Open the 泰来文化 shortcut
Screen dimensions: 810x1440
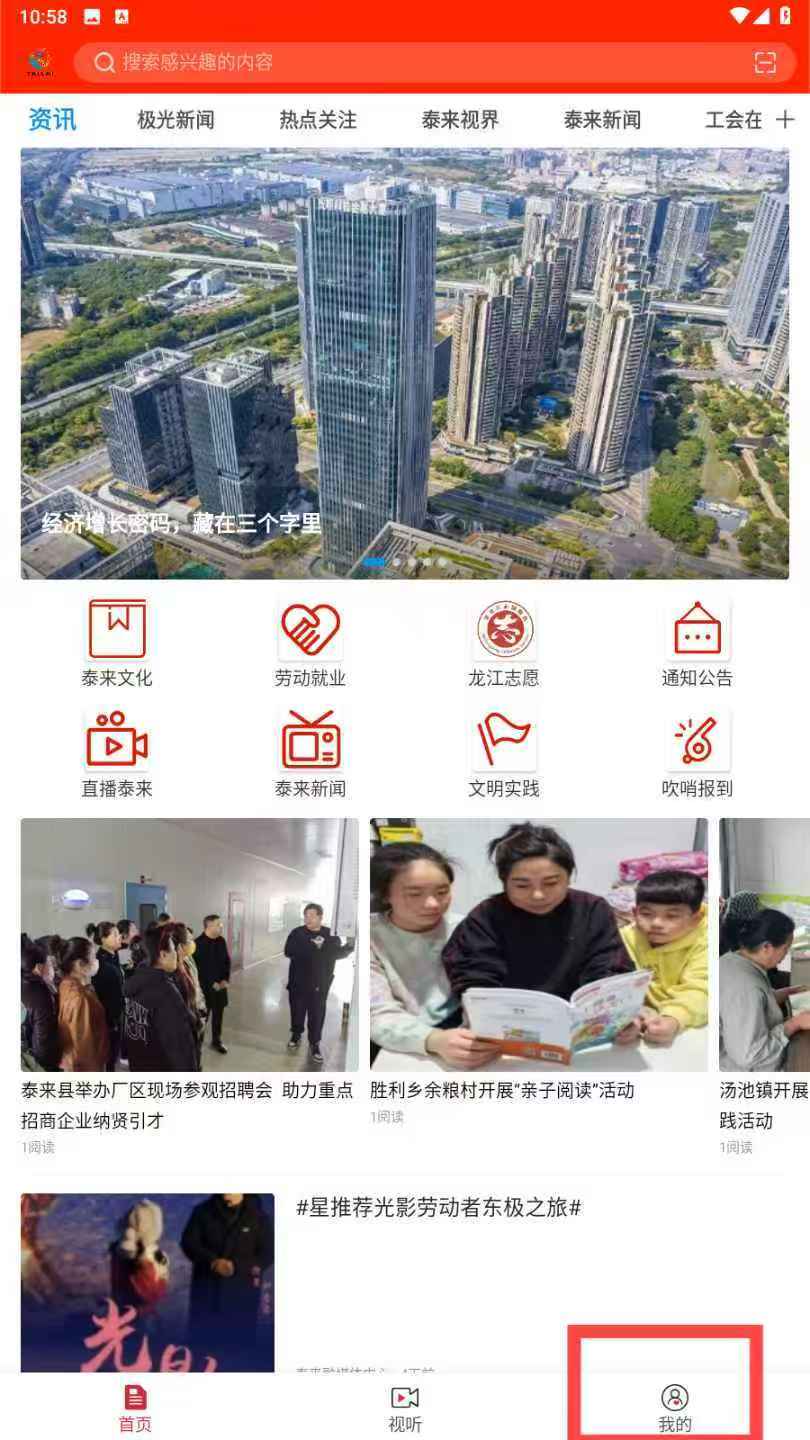click(x=117, y=643)
